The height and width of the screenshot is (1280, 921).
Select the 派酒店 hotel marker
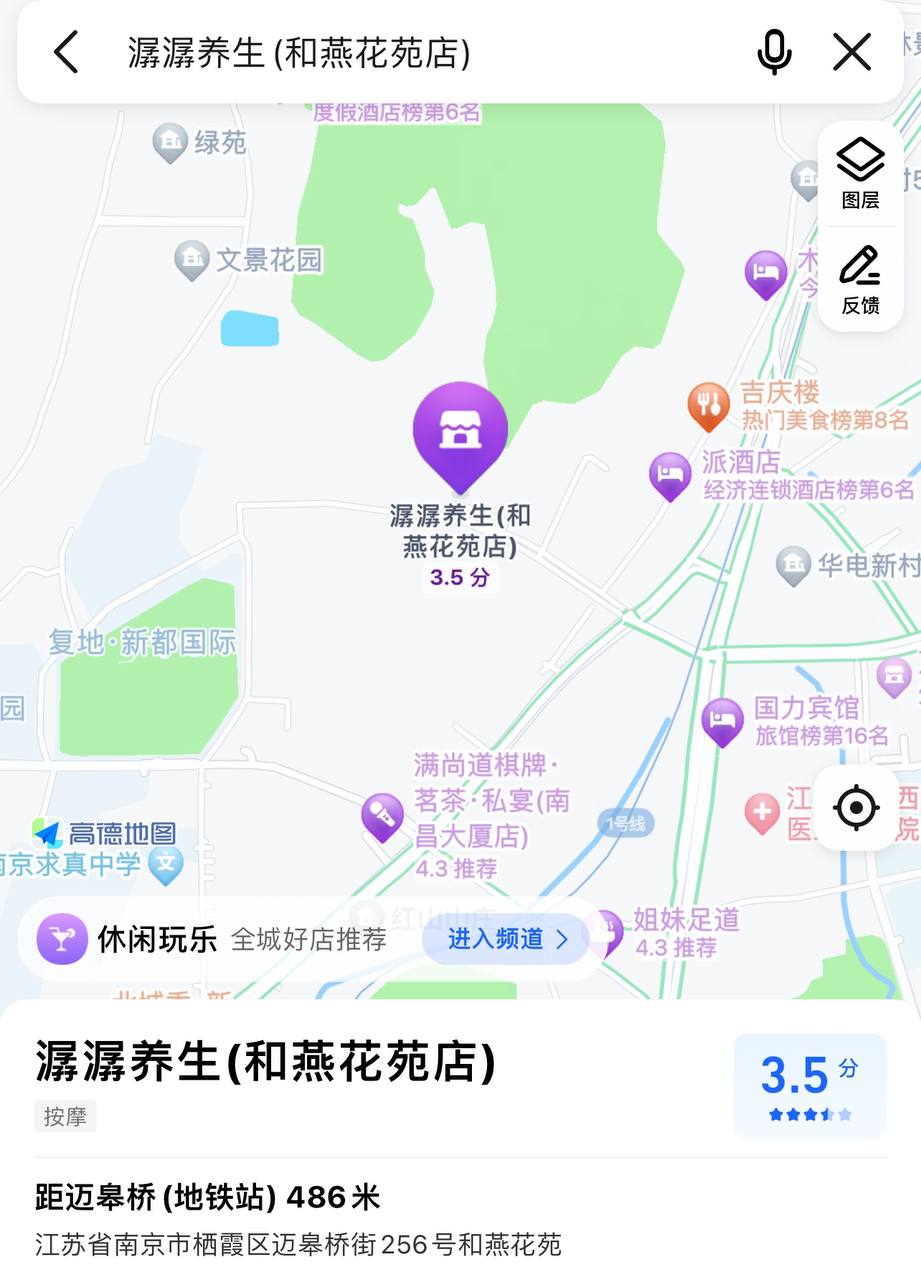click(x=670, y=475)
